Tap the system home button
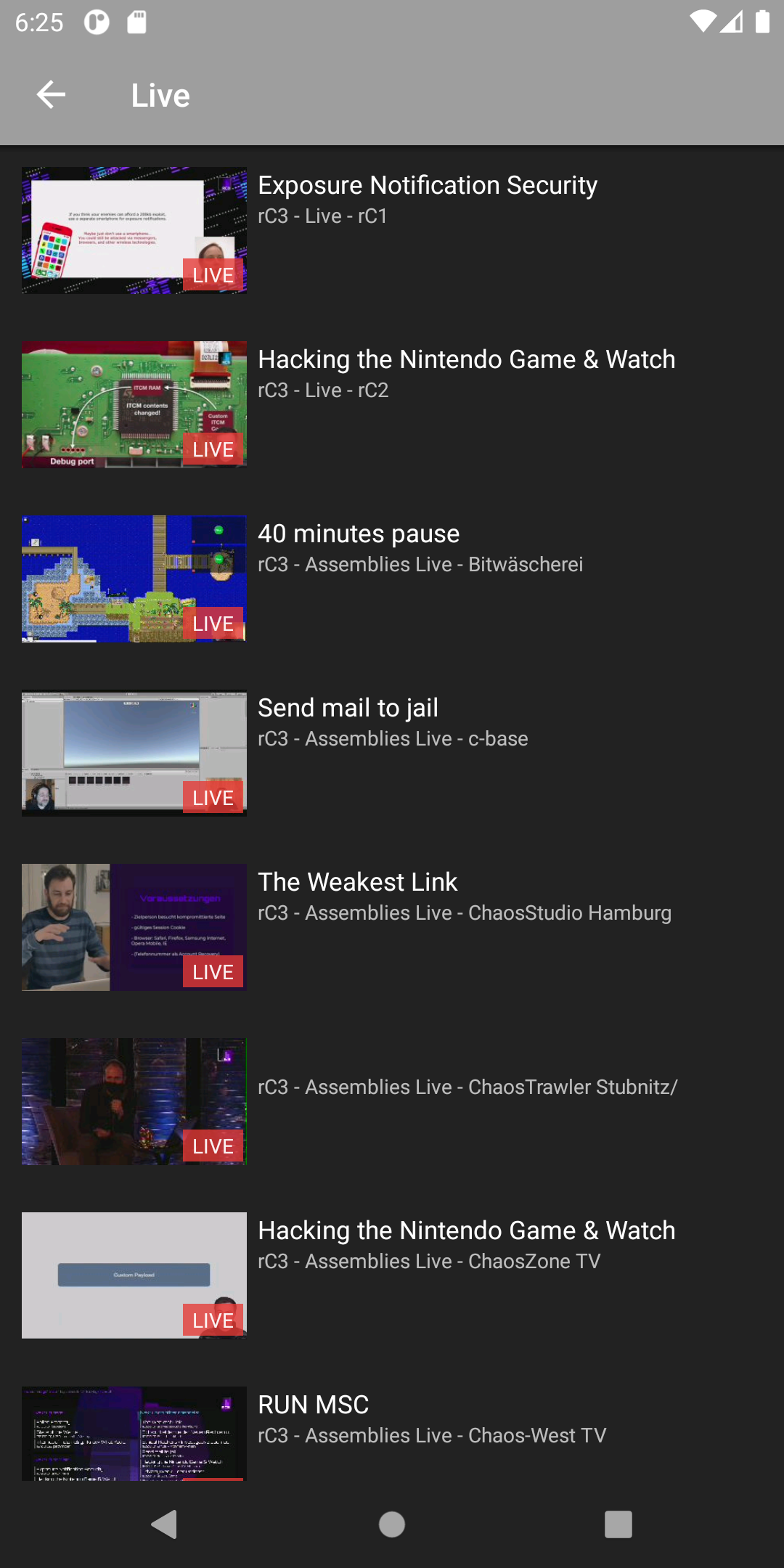Screen dimensions: 784x1568 pos(392,1524)
